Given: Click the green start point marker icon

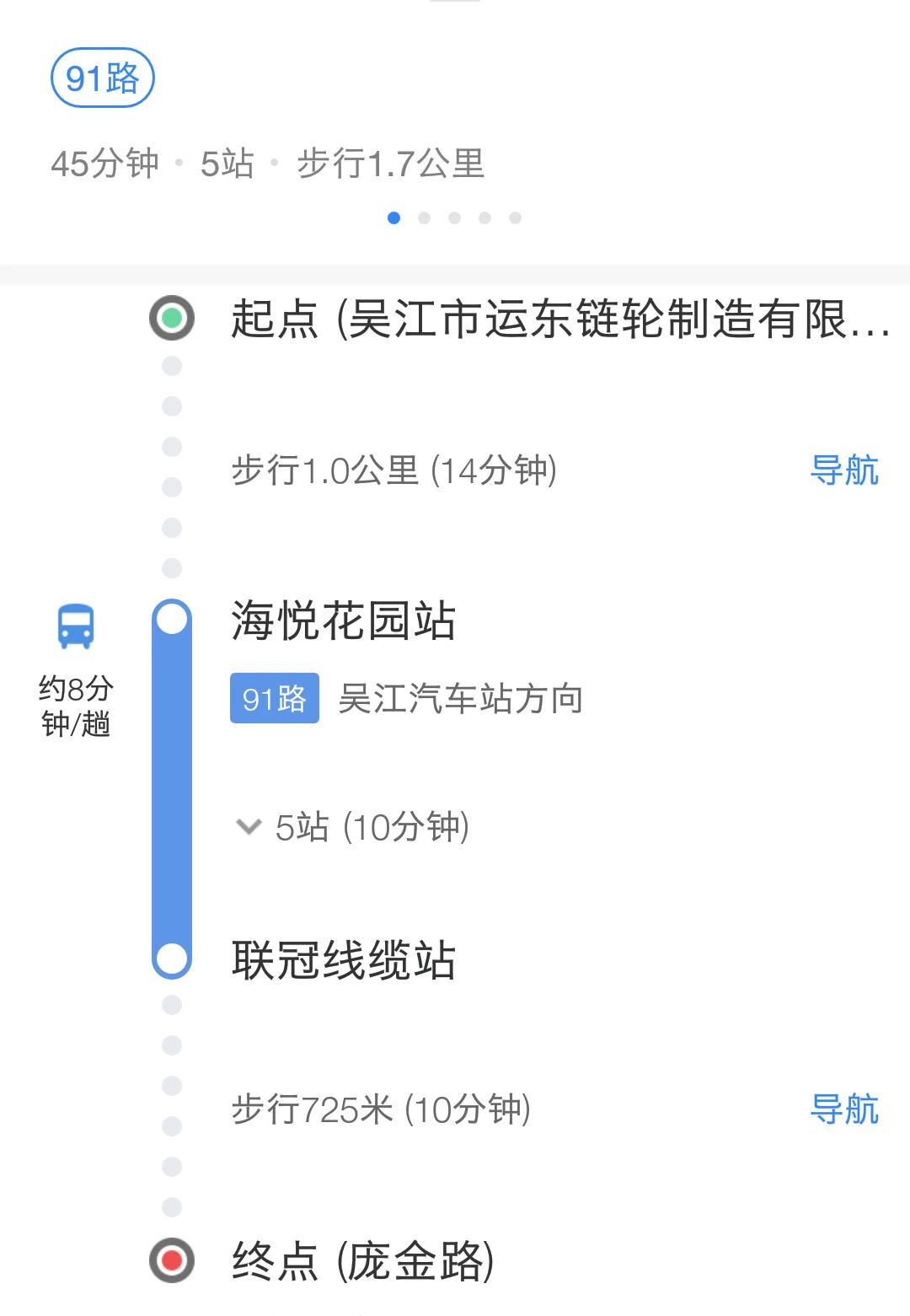Looking at the screenshot, I should 171,319.
